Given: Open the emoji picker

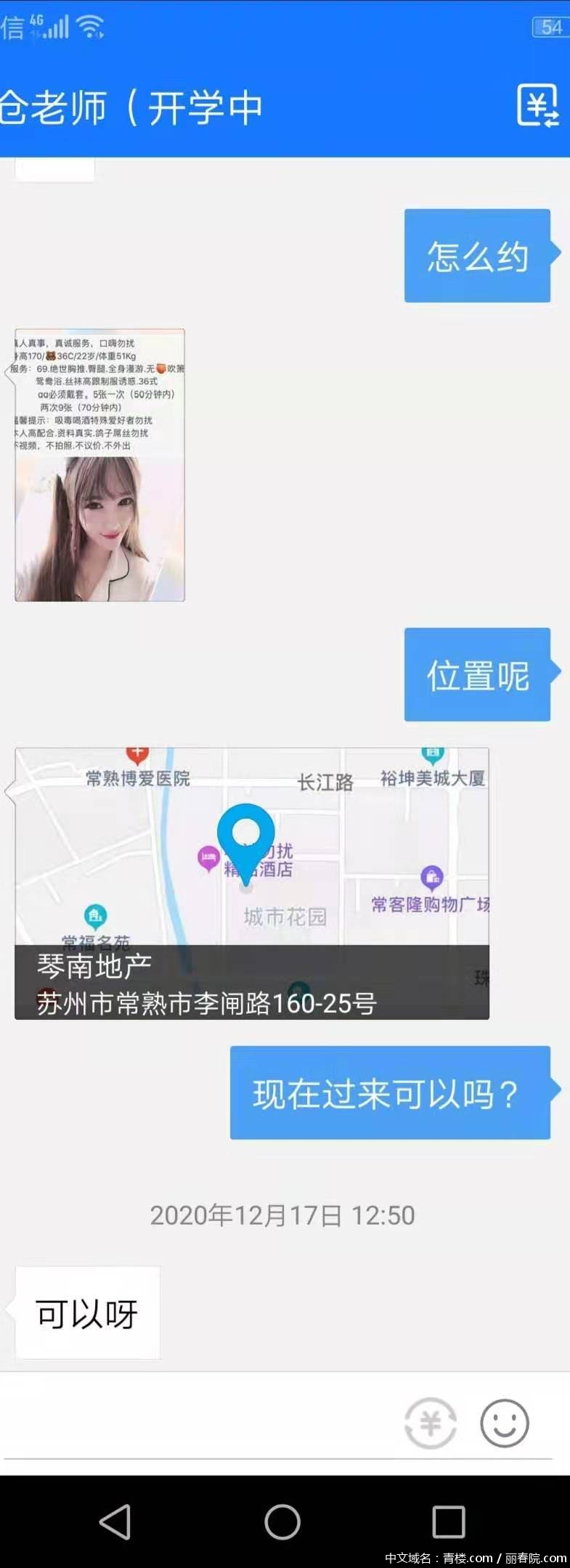Looking at the screenshot, I should pyautogui.click(x=504, y=1423).
